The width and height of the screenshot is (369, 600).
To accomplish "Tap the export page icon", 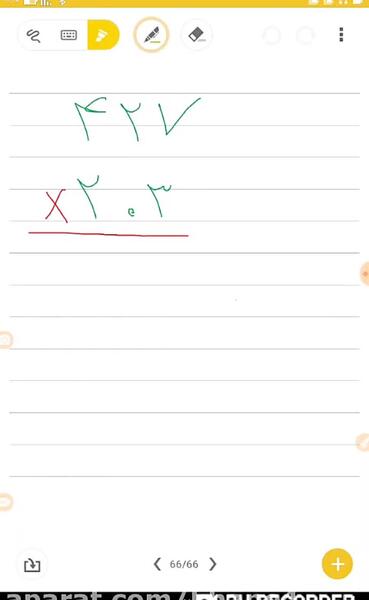I will (32, 565).
